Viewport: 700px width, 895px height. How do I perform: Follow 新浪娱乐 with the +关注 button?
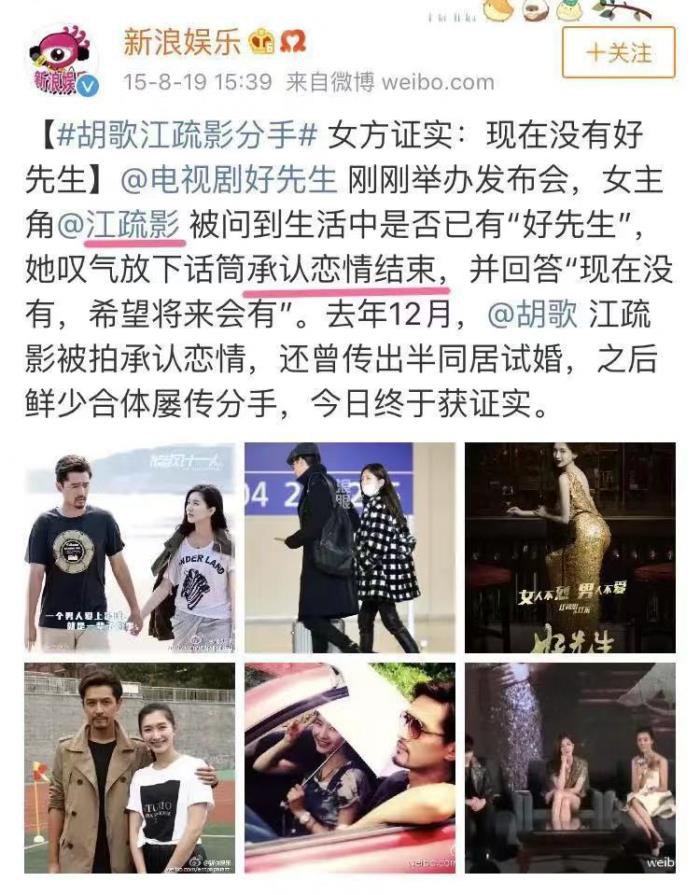point(618,52)
